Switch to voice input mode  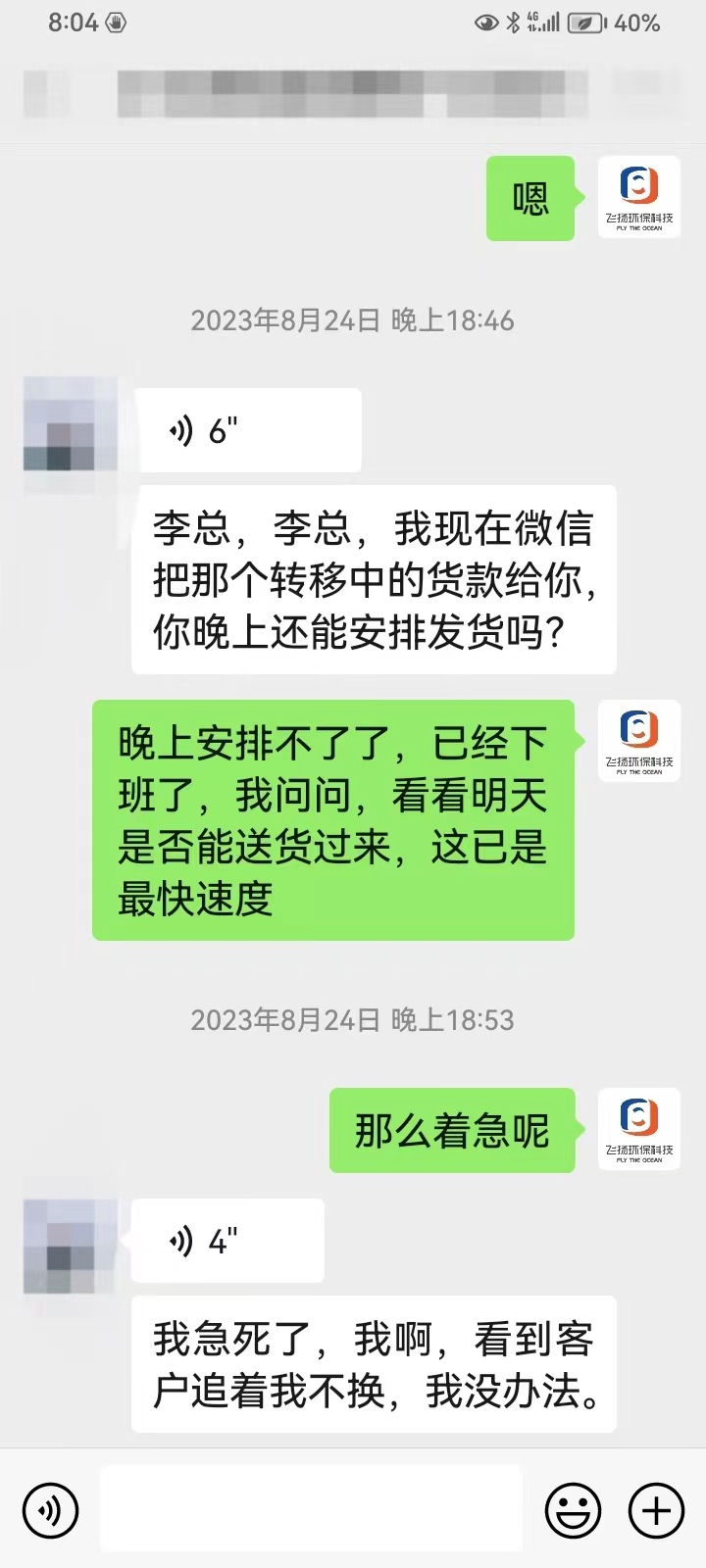(x=50, y=1510)
